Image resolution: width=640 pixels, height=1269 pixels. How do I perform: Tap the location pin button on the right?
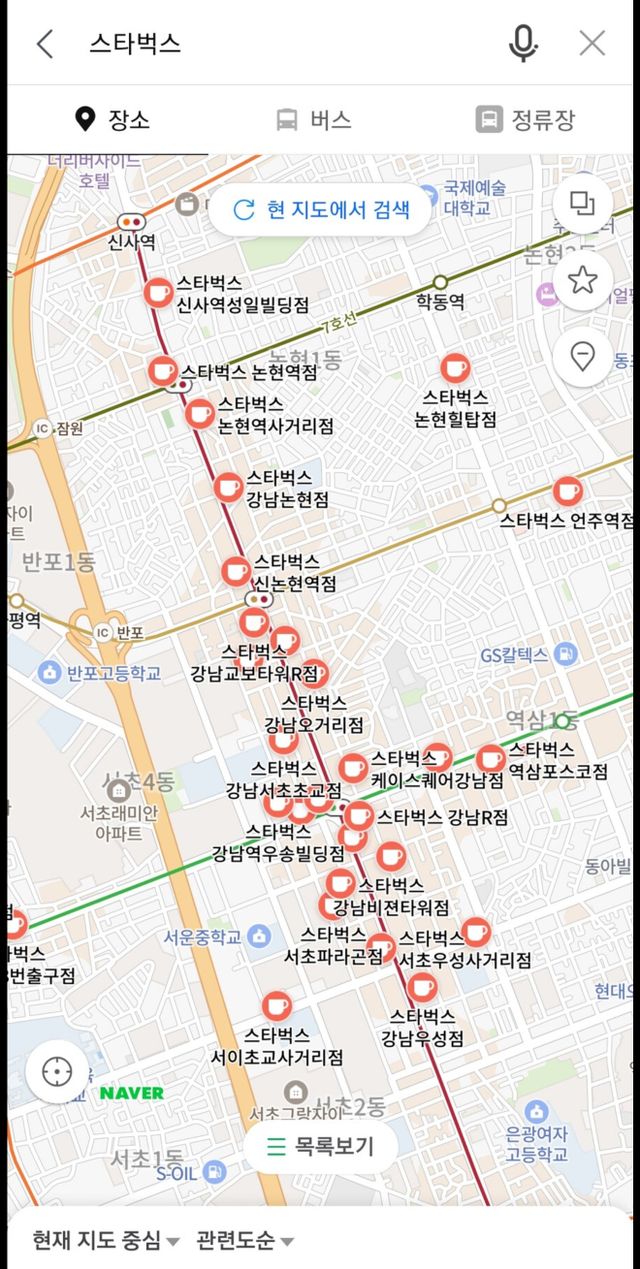click(x=582, y=355)
